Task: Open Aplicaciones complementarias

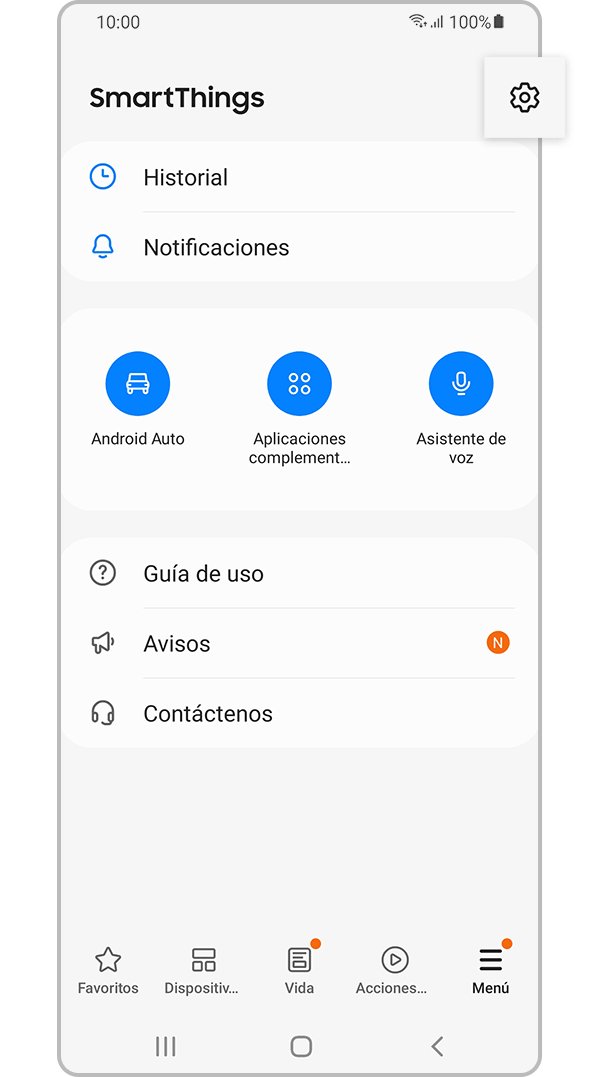Action: click(x=299, y=384)
